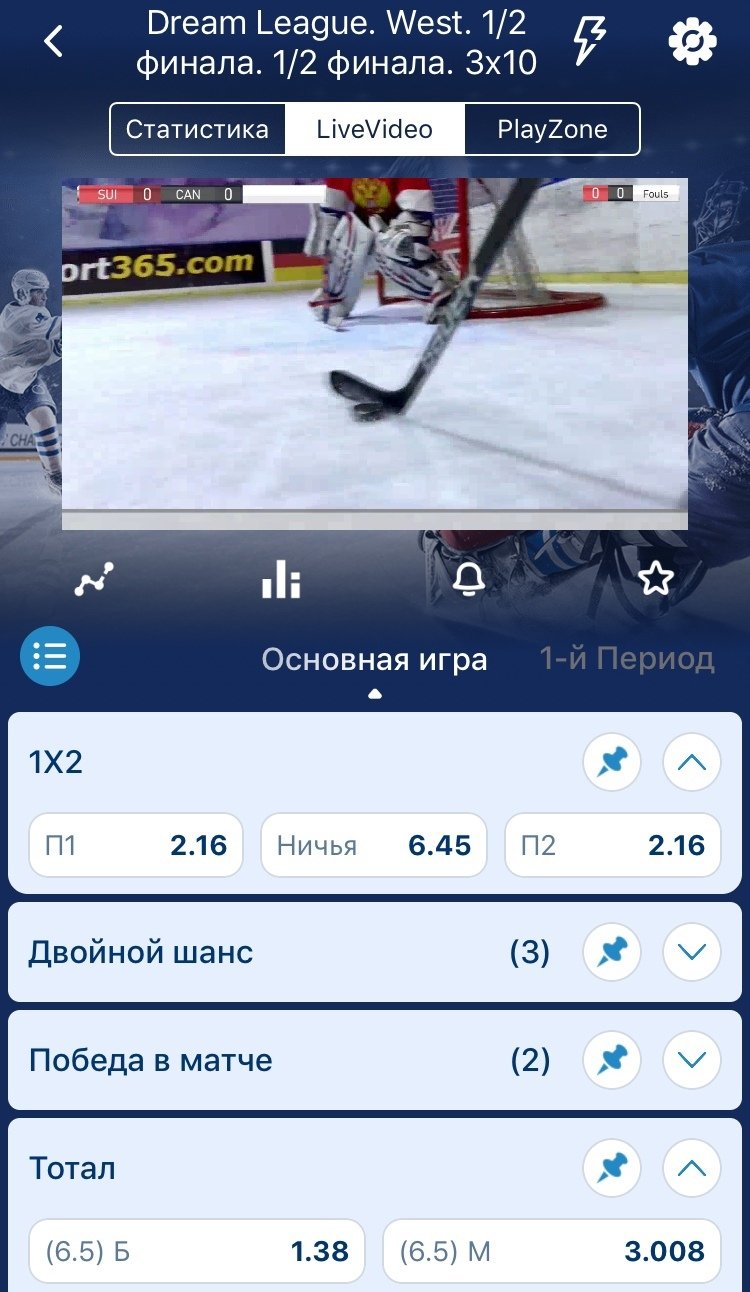Go back using the top-left arrow
Image resolution: width=750 pixels, height=1292 pixels.
point(54,42)
